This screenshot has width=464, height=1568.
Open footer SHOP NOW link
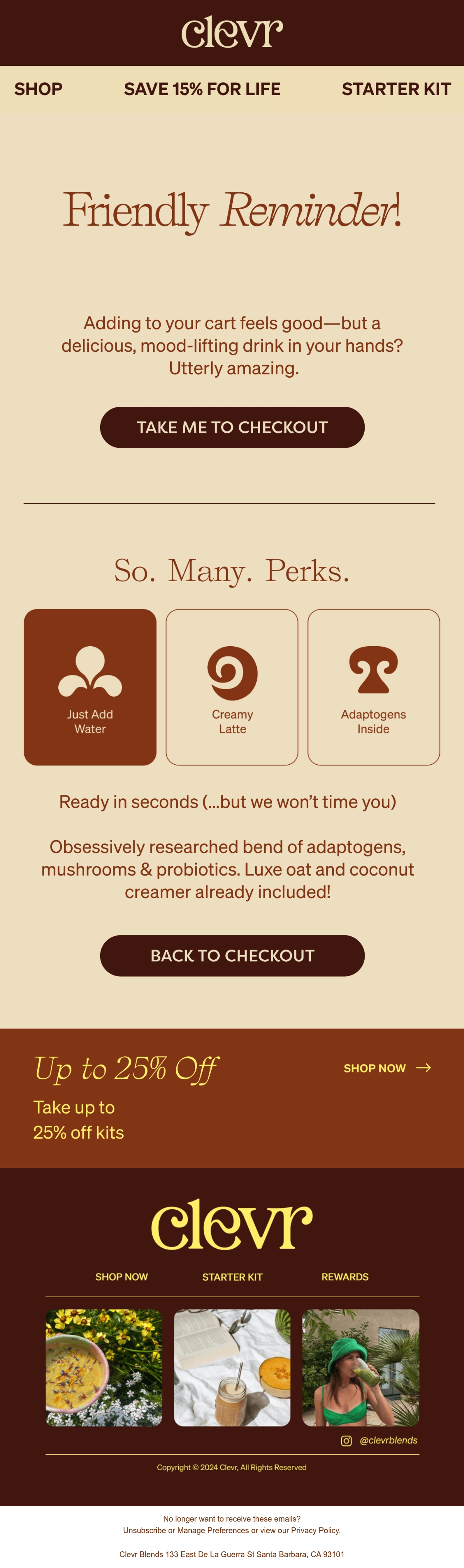(122, 1277)
